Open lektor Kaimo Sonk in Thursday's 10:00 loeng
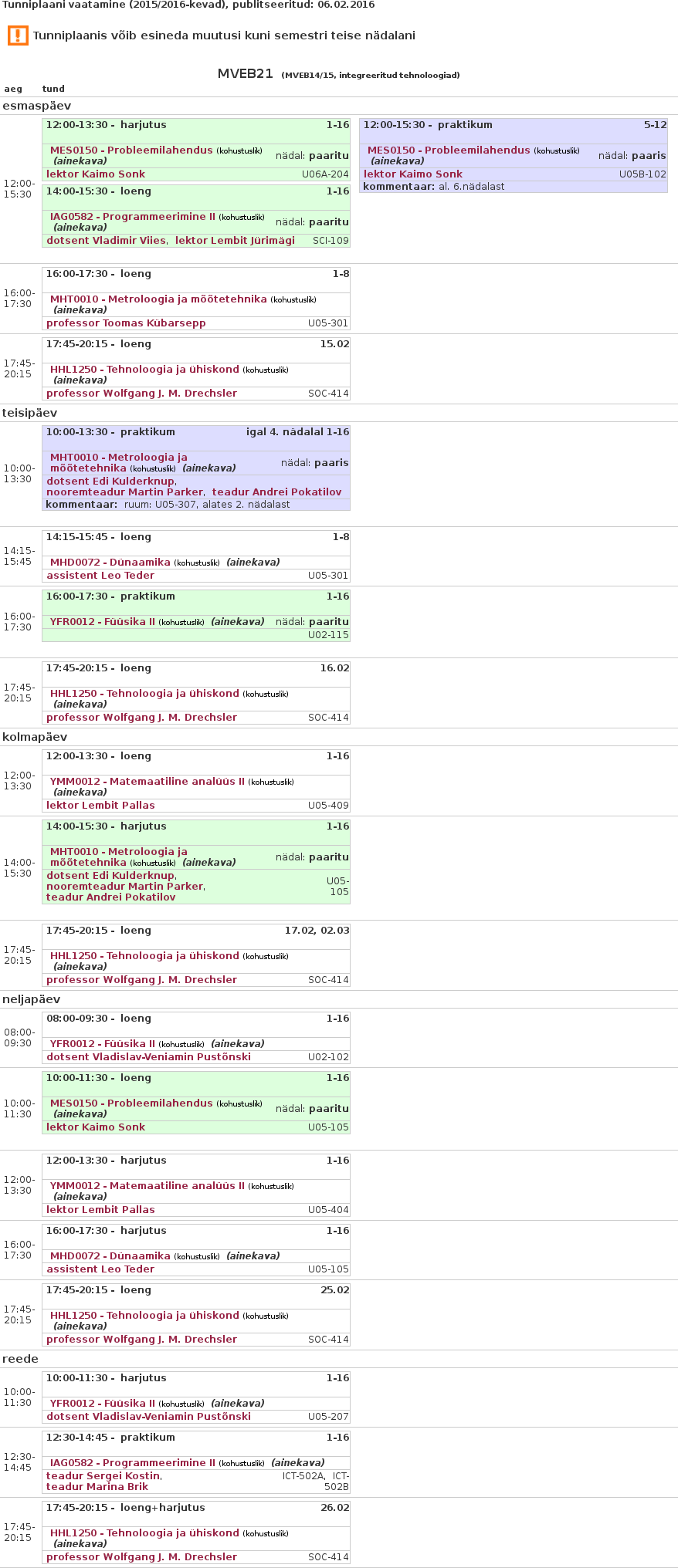Screen dimensions: 678x1568 96,1127
